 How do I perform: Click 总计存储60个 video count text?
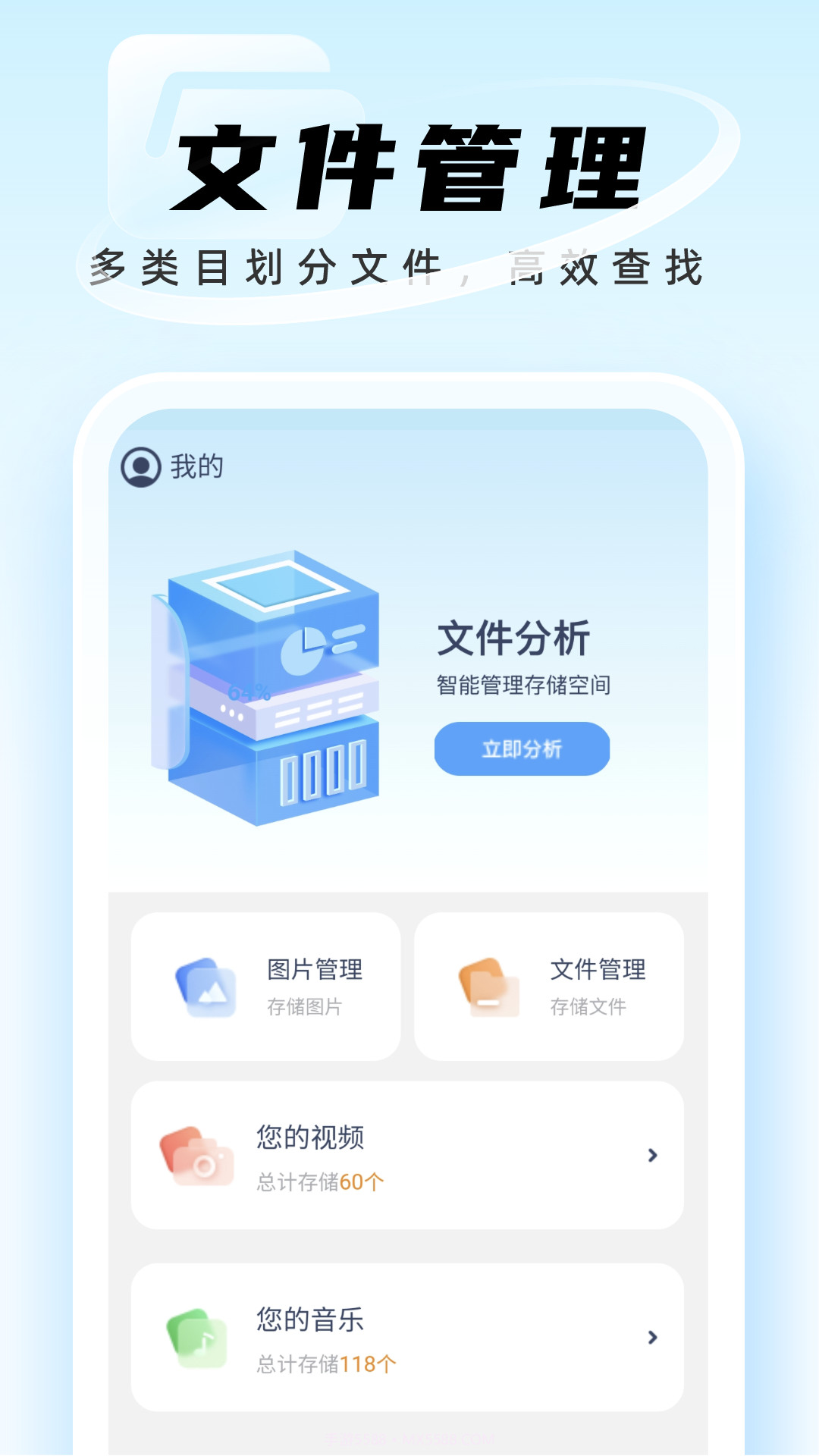click(318, 1181)
